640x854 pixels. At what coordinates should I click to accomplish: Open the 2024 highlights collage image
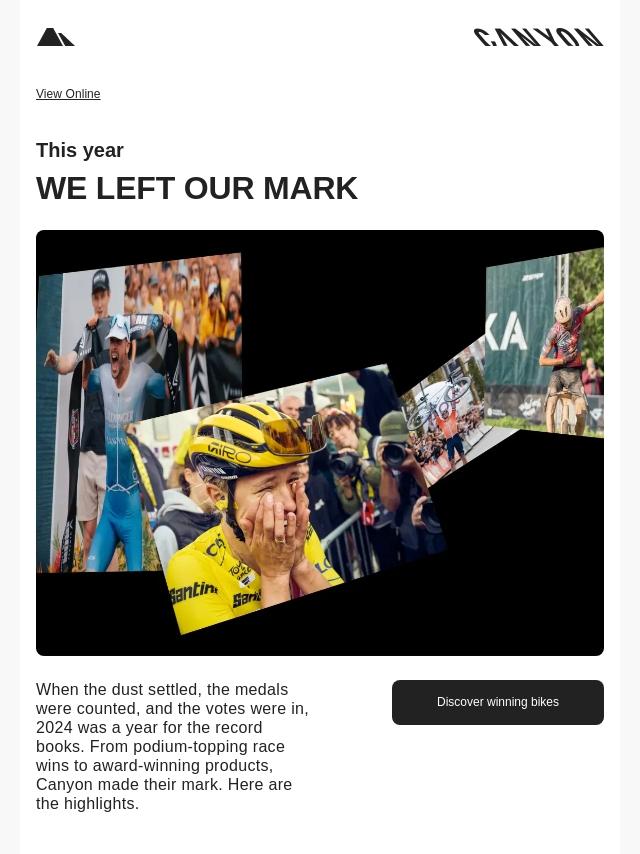click(x=320, y=442)
